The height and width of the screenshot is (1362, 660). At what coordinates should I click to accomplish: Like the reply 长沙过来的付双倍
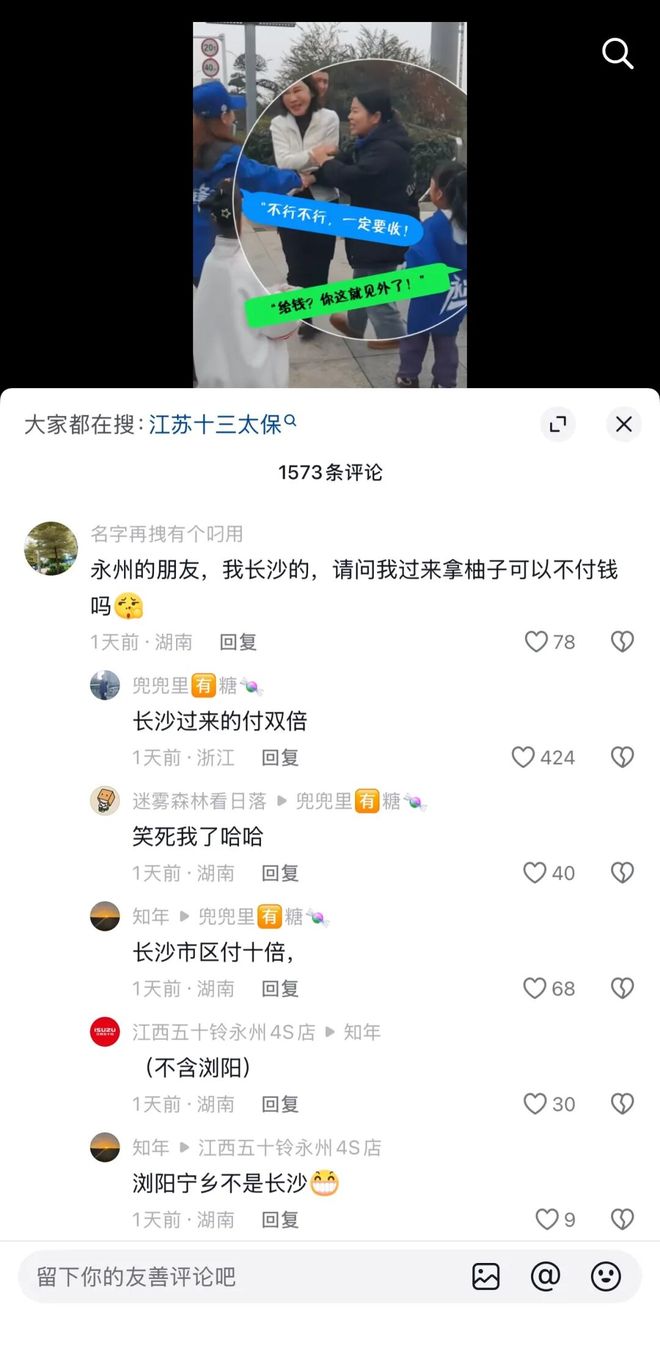coord(523,758)
